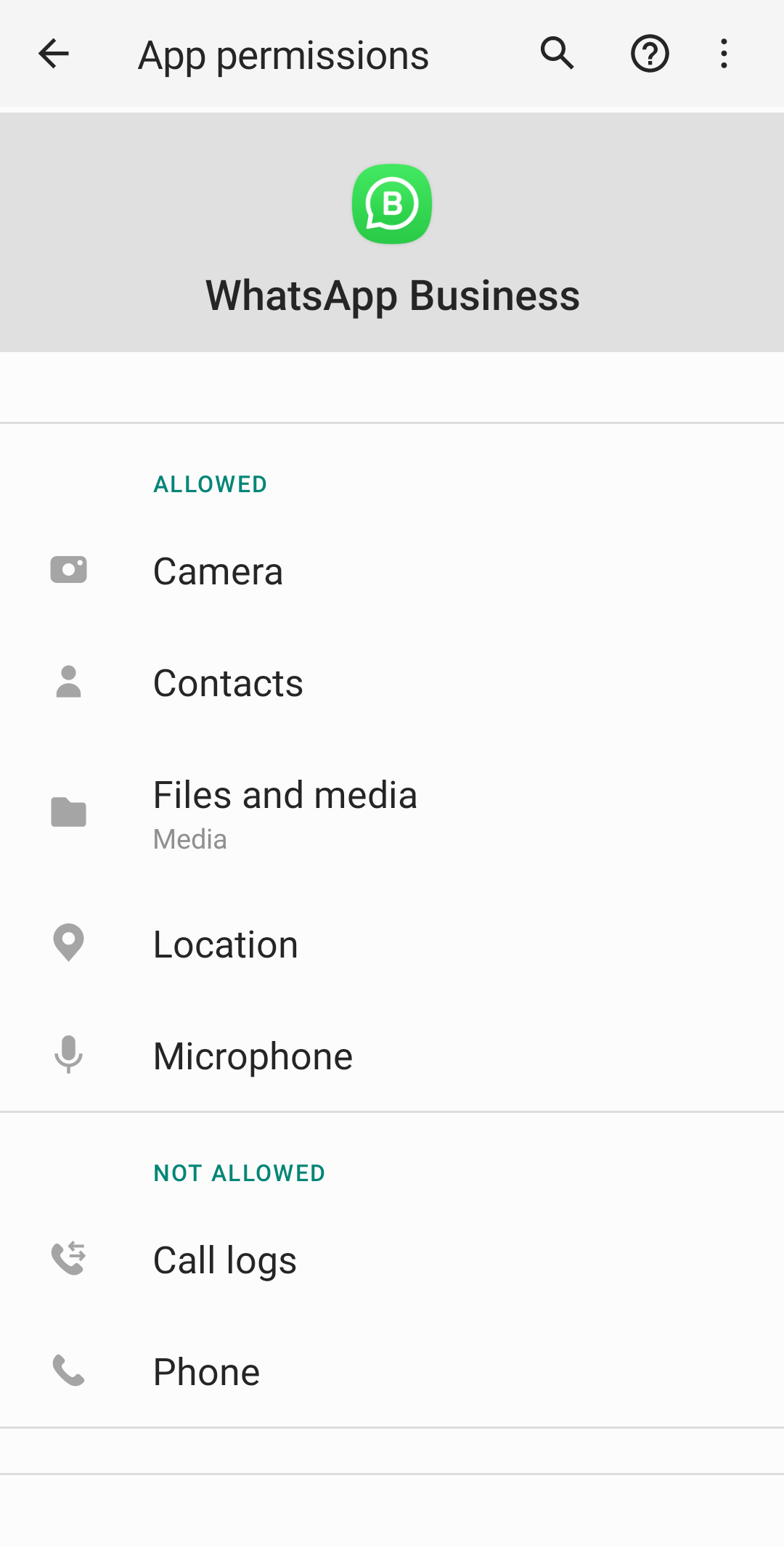Click the WhatsApp Business app icon
This screenshot has height=1547, width=784.
coord(392,204)
